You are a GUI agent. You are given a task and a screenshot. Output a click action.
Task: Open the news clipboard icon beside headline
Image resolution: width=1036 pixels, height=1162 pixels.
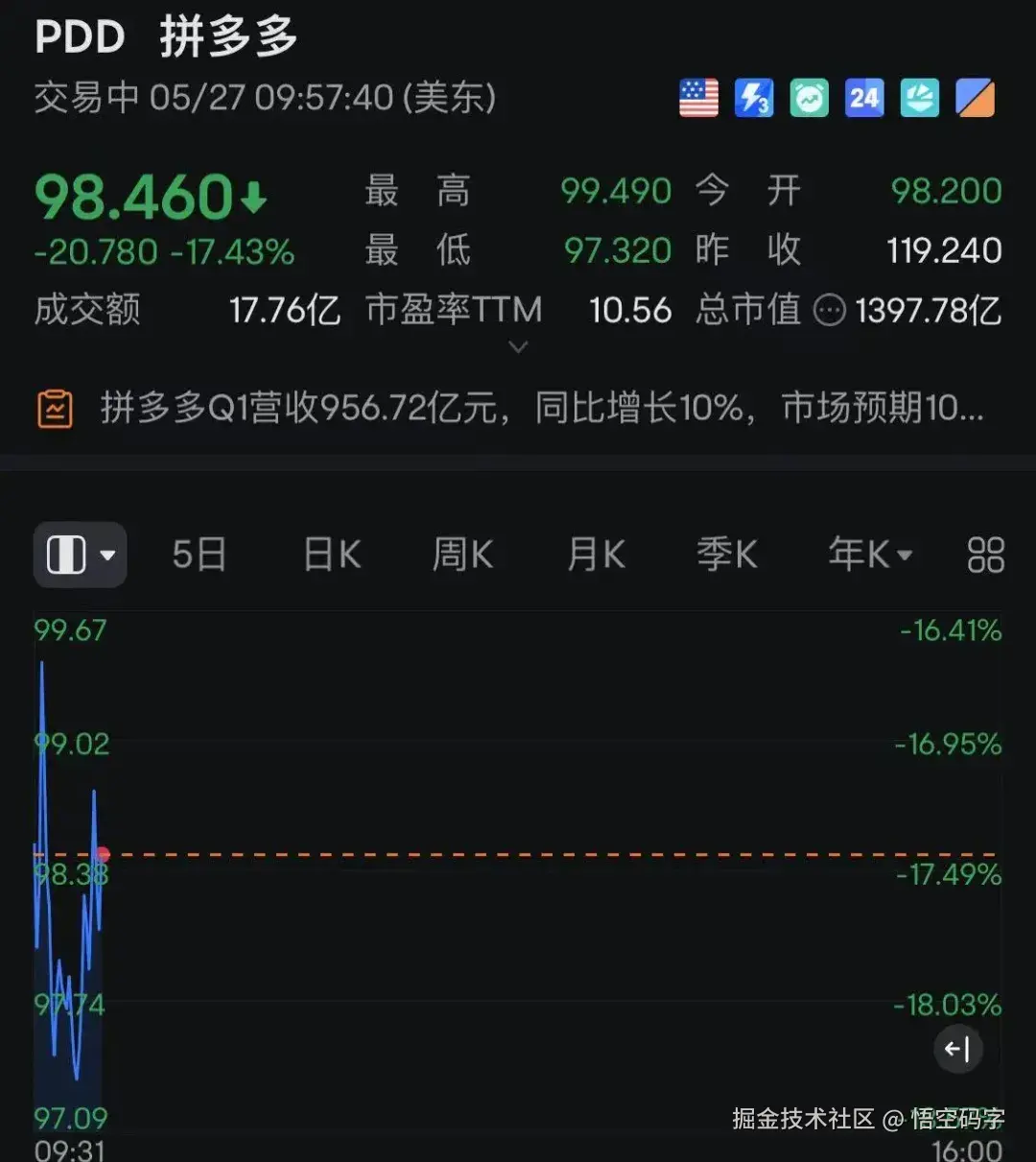coord(55,407)
